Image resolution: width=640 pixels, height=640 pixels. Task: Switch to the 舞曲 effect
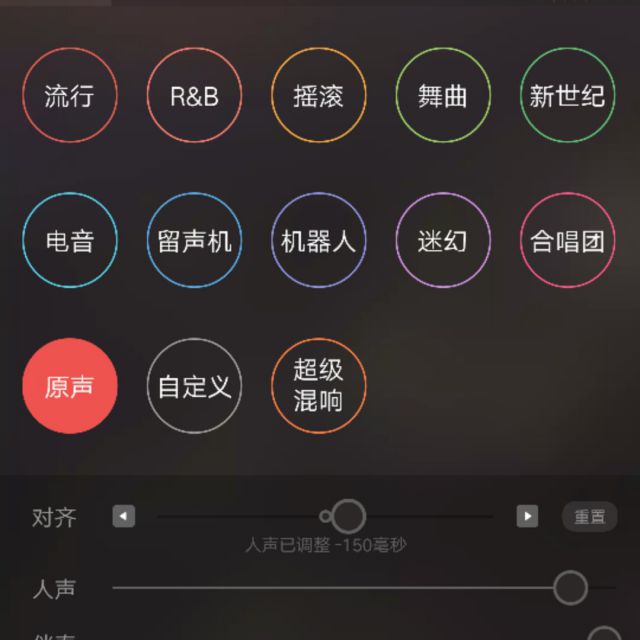(443, 96)
